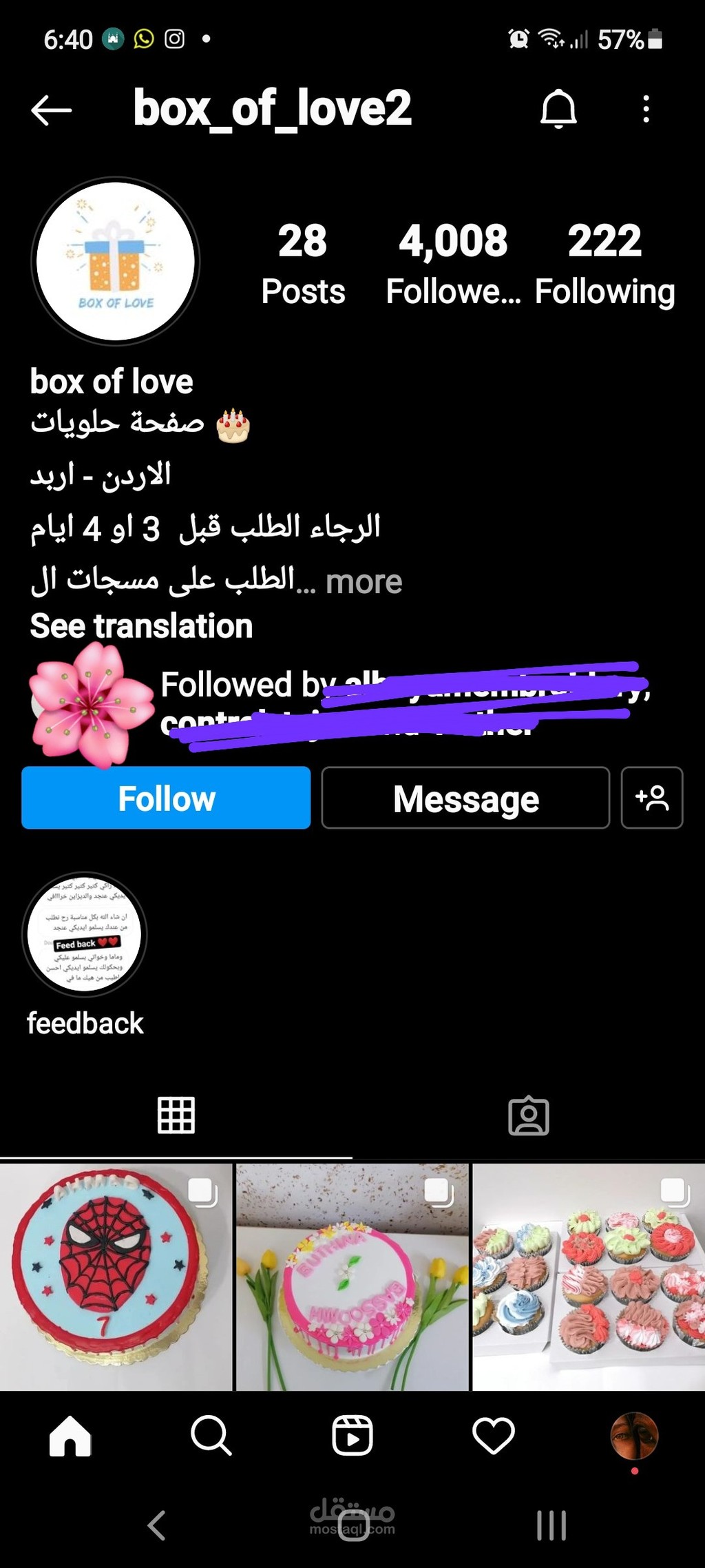Tap See translation

[141, 626]
